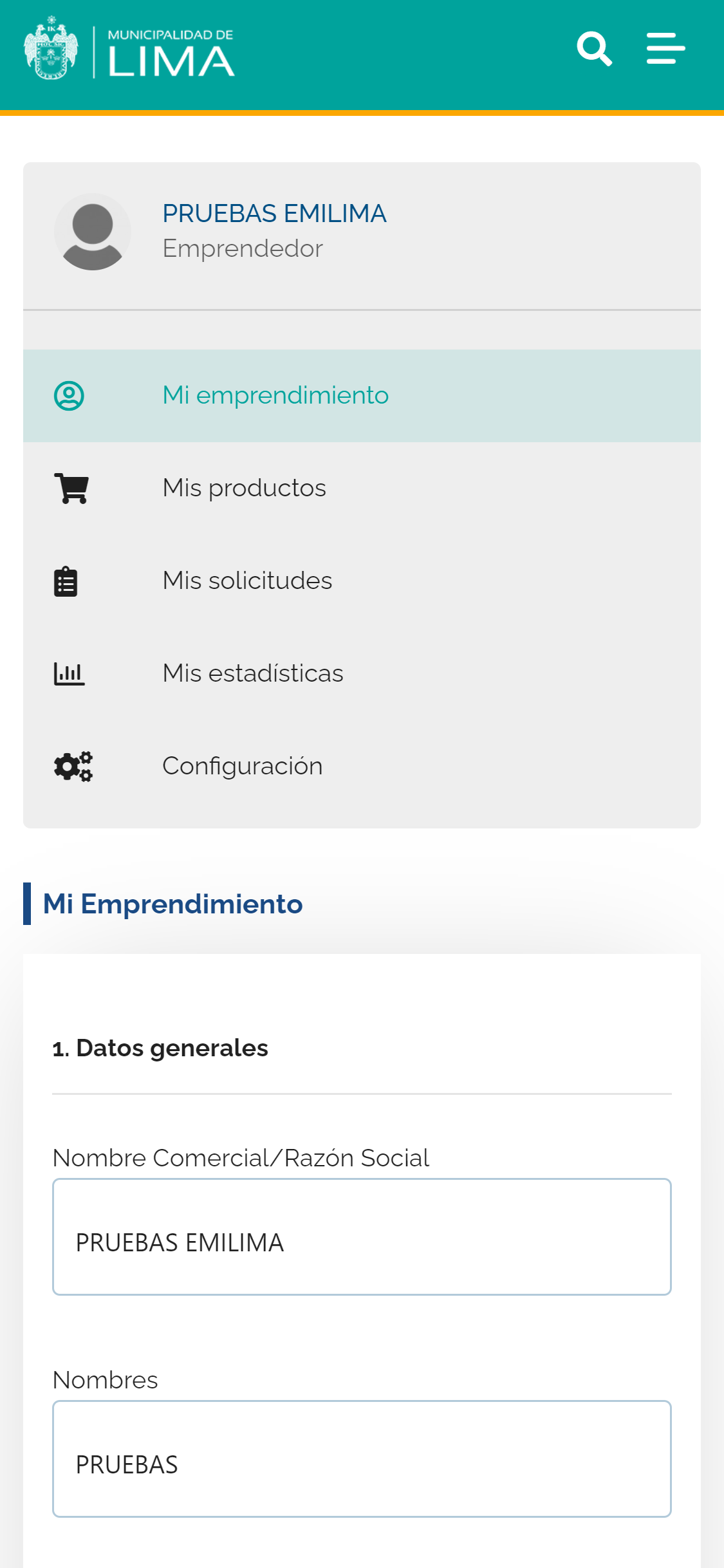Focus the Nombres text field
Image resolution: width=724 pixels, height=1568 pixels.
coord(362,1459)
